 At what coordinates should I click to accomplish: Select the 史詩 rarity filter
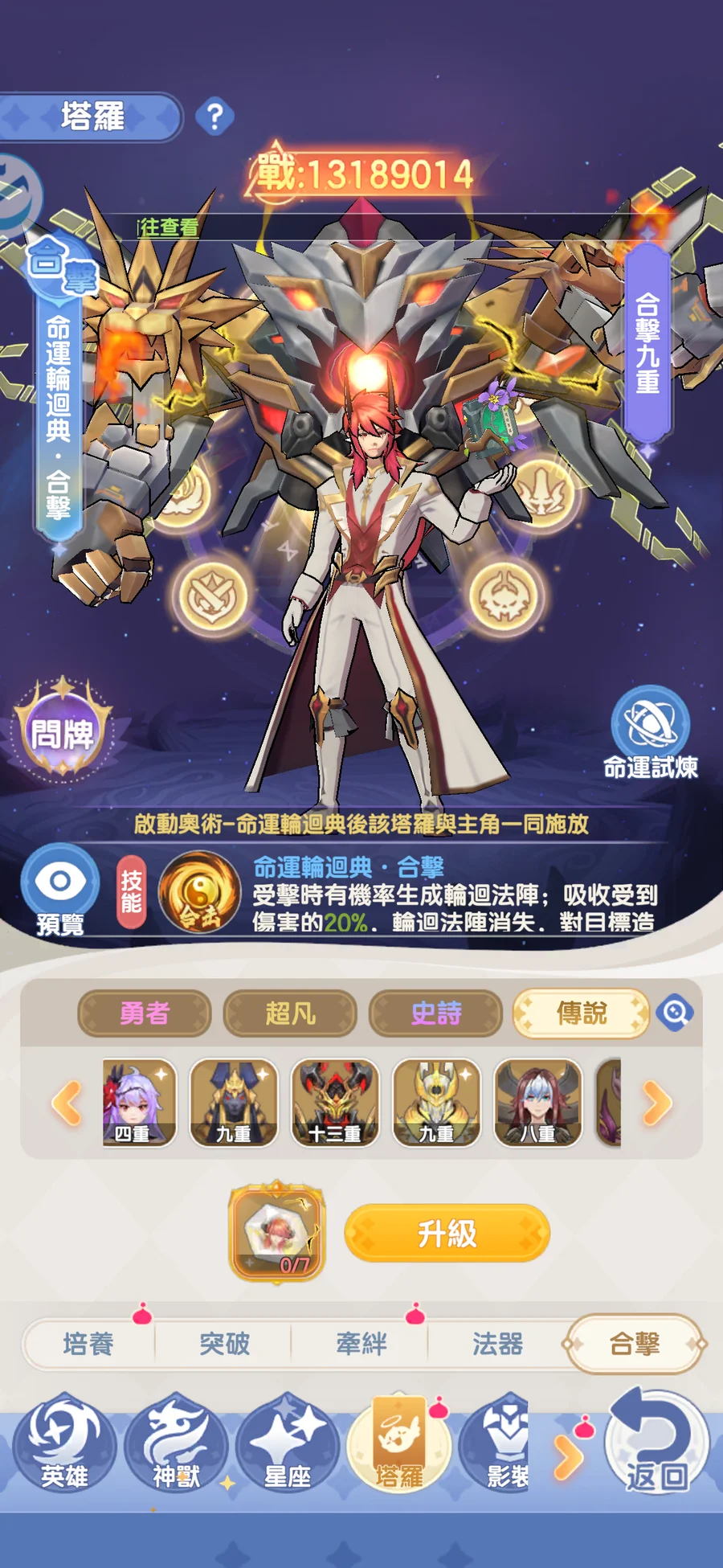tap(435, 1013)
